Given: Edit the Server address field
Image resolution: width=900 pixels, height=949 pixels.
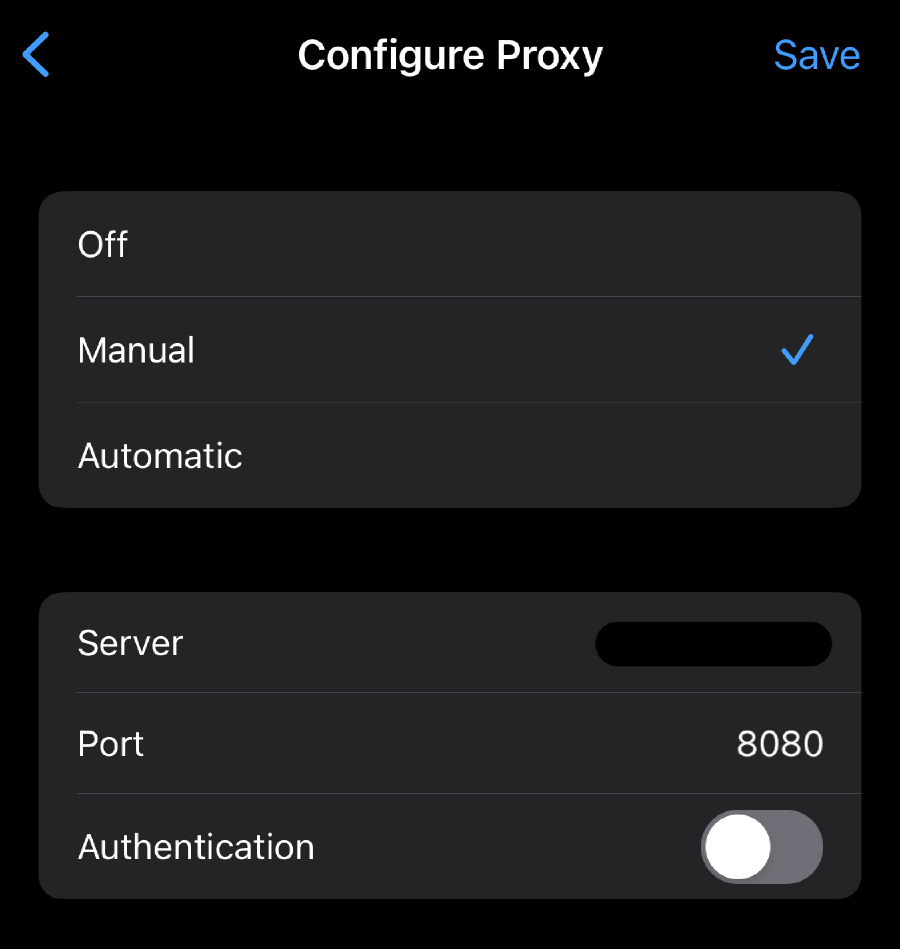Looking at the screenshot, I should [712, 643].
